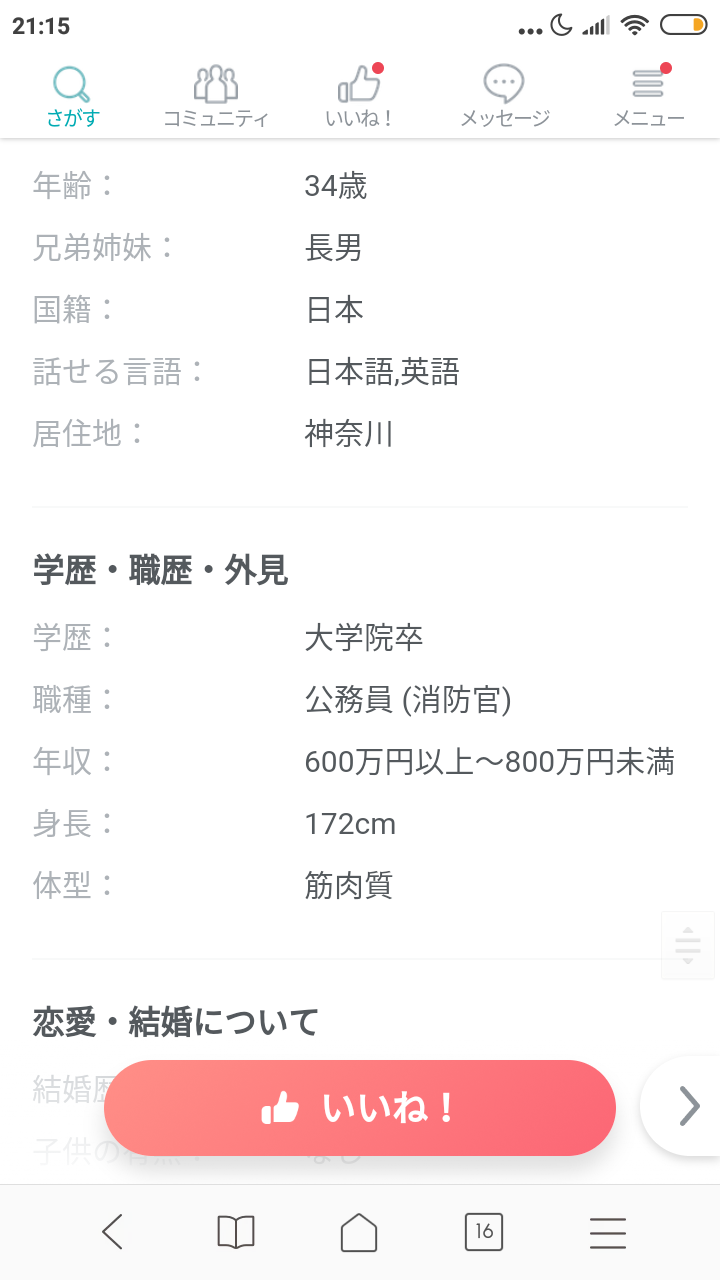This screenshot has width=720, height=1280.
Task: Go back with the browser back arrow
Action: coord(112,1232)
